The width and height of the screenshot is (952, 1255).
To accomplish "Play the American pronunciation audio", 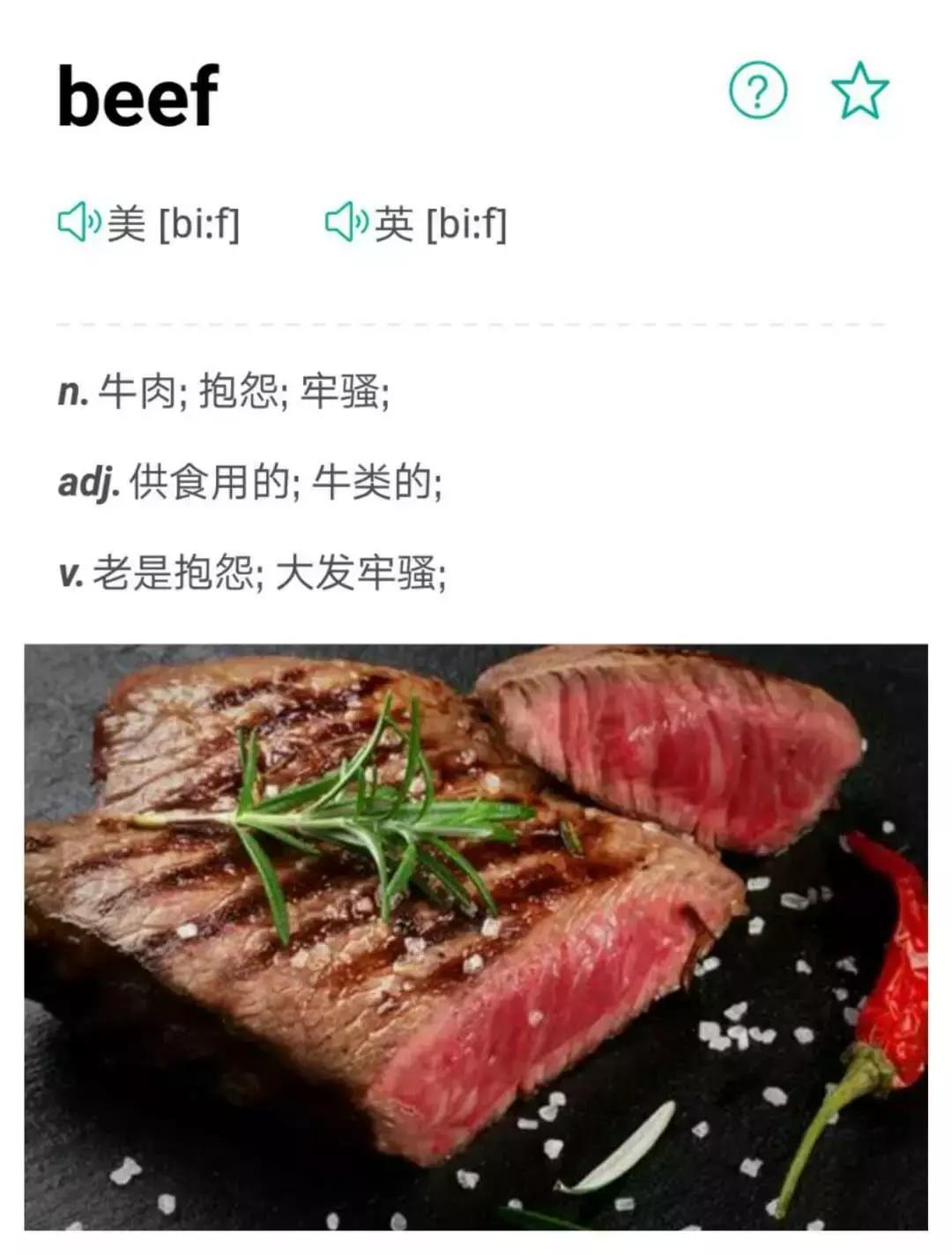I will (x=79, y=223).
